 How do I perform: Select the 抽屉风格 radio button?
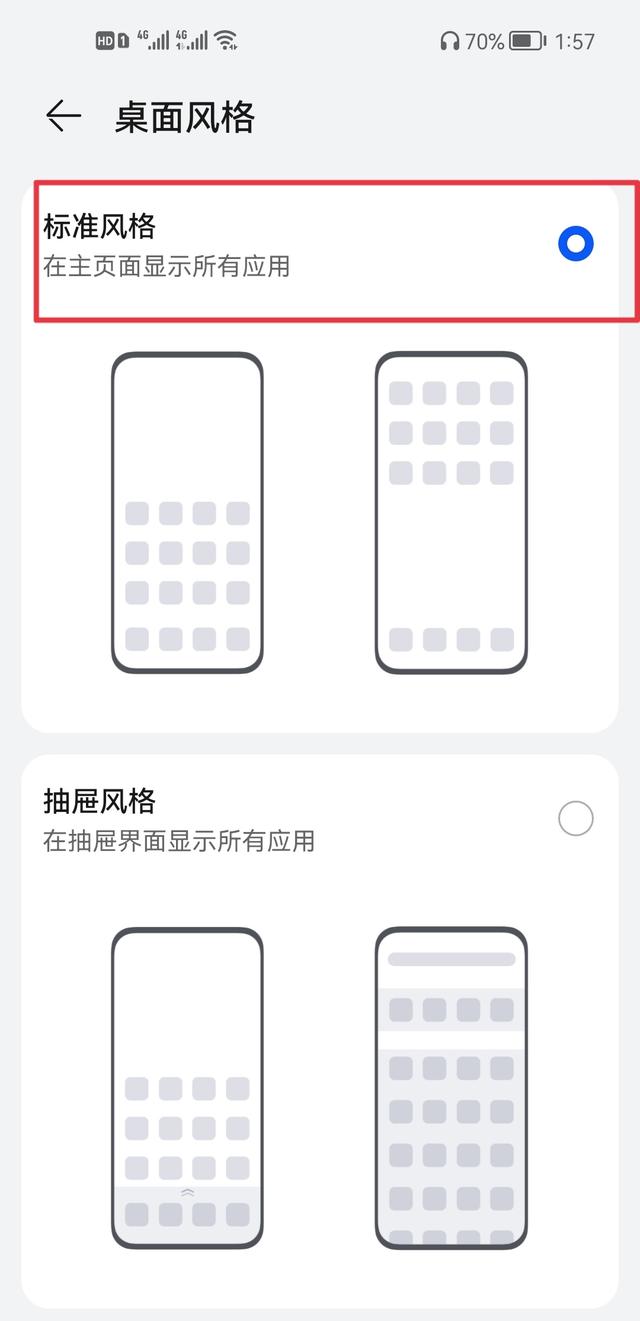point(575,819)
